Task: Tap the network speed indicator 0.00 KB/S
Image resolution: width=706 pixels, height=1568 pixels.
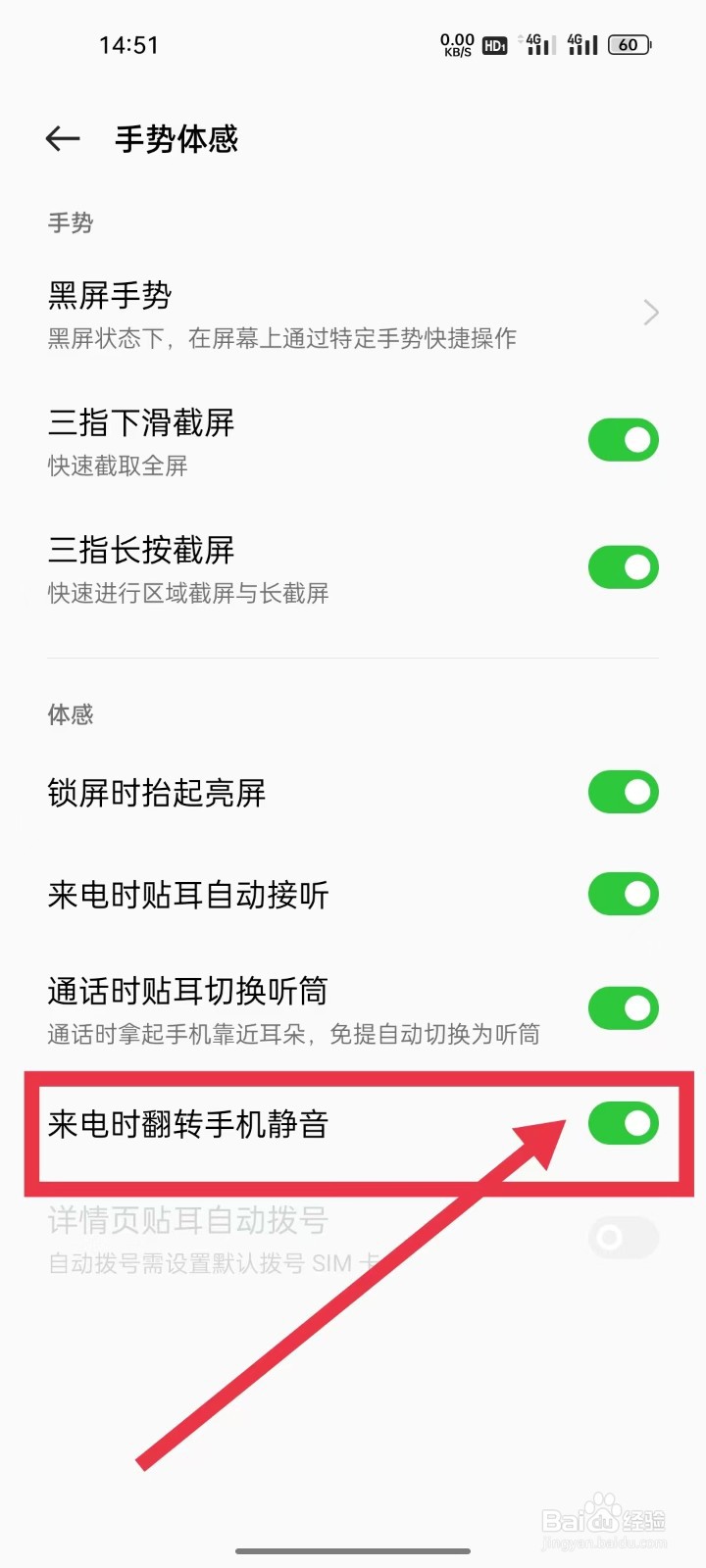Action: [457, 44]
